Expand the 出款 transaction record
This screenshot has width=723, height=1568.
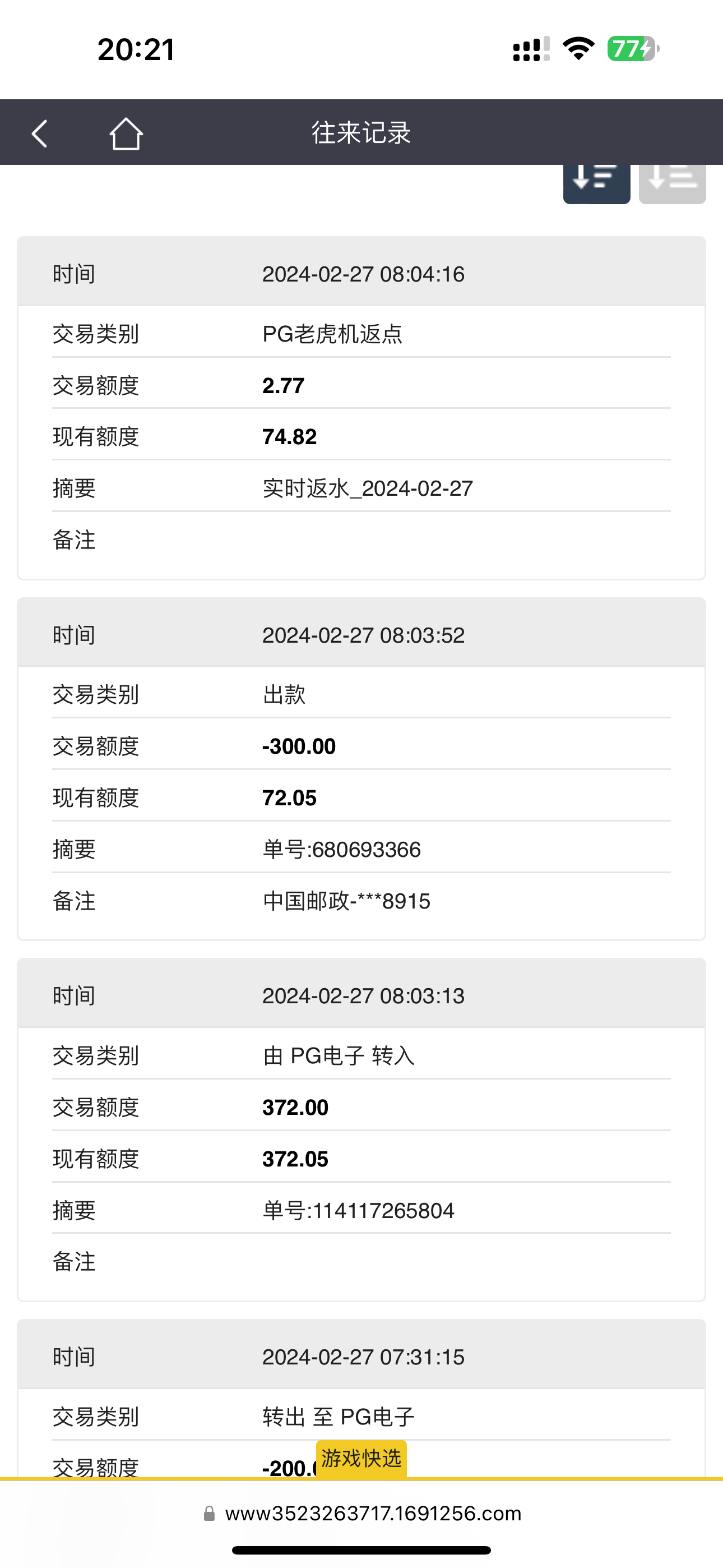point(363,635)
